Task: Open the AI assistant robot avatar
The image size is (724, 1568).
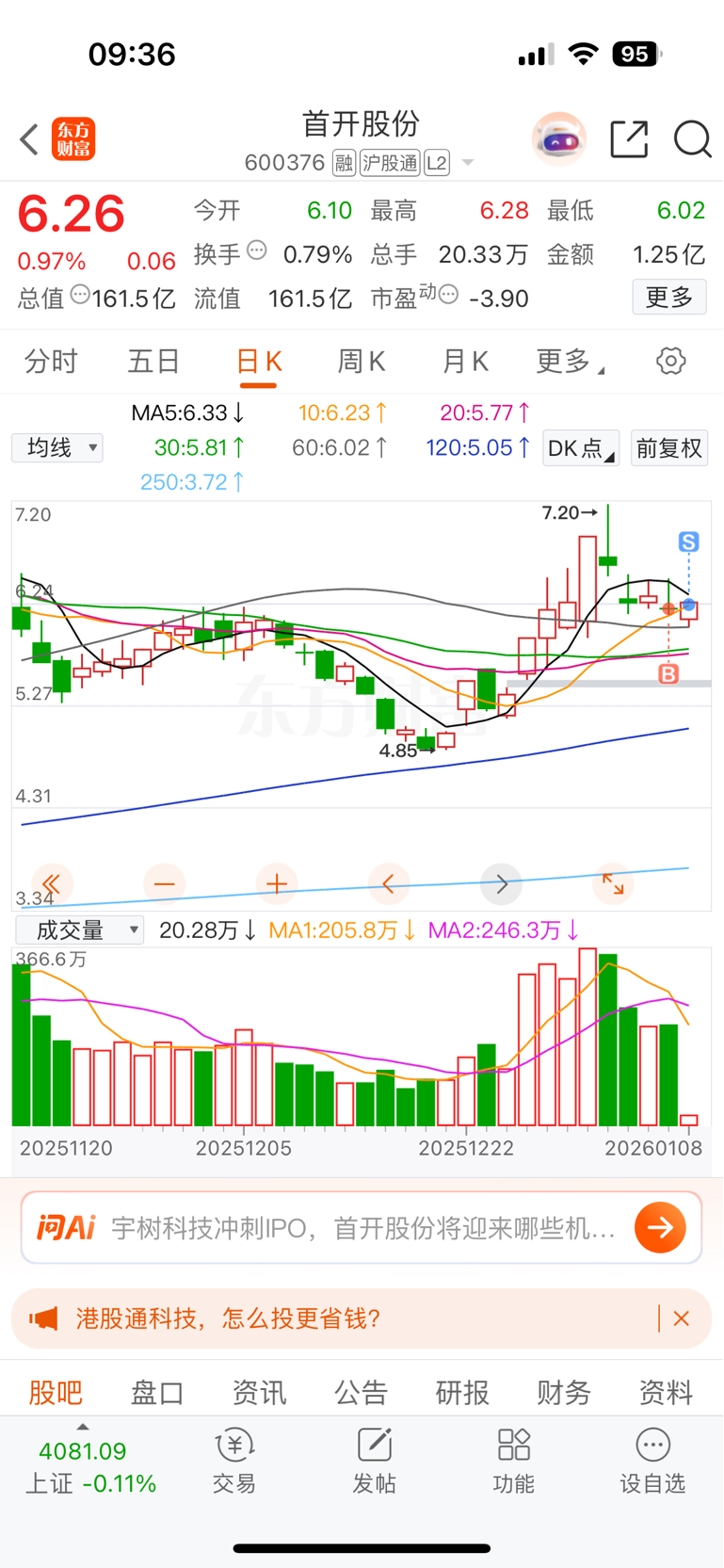Action: point(558,139)
